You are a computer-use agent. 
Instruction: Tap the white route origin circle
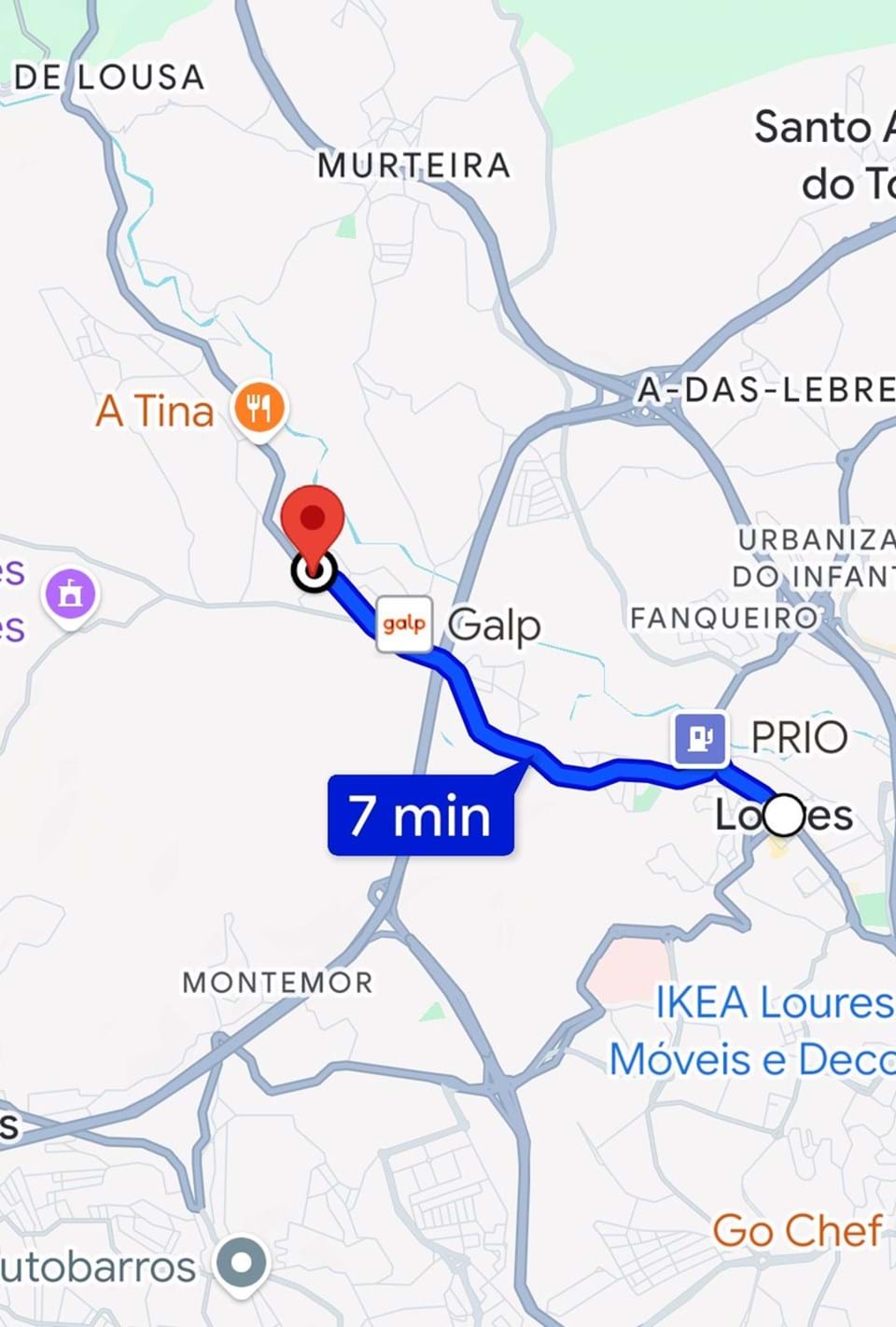(783, 815)
